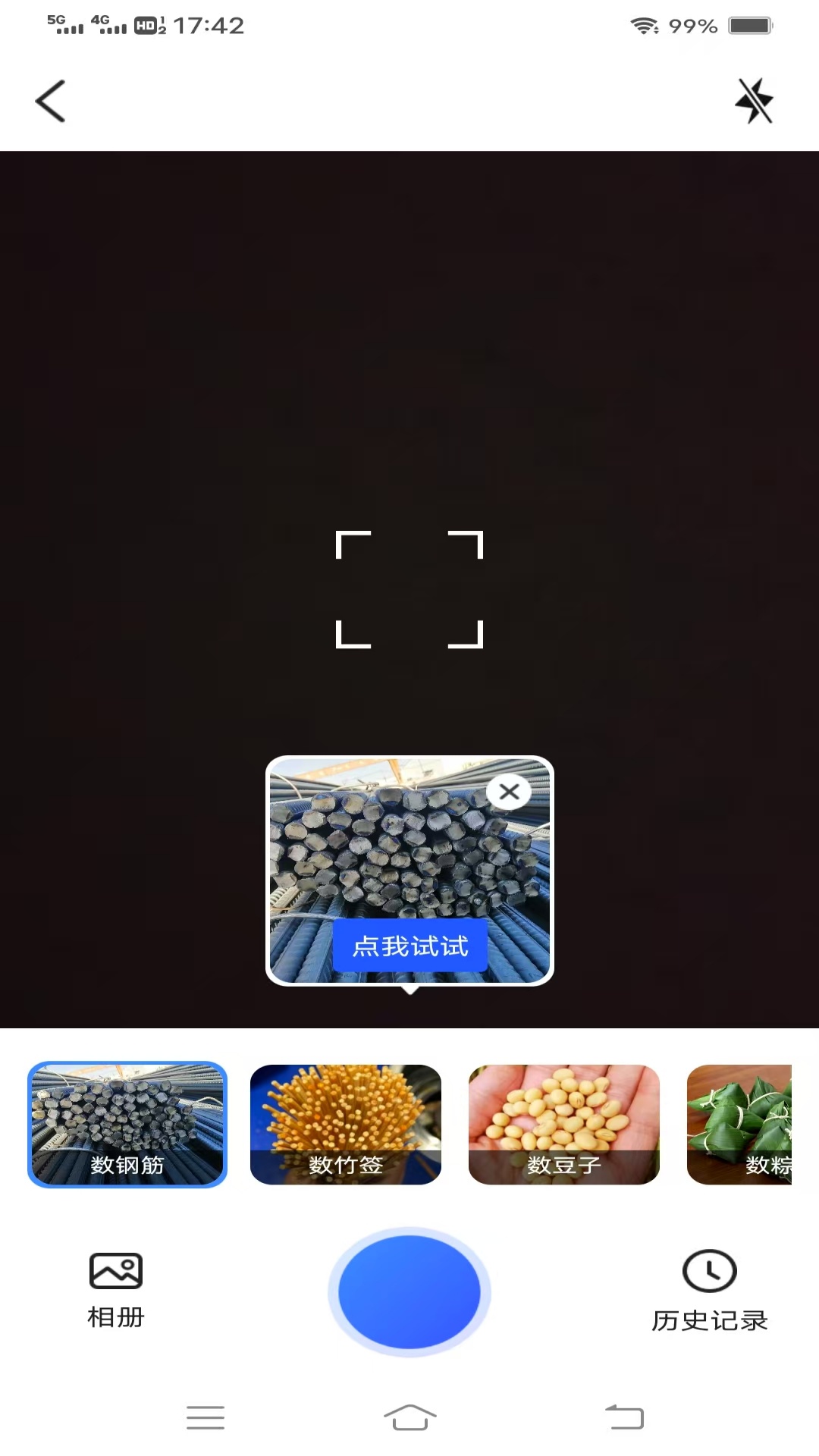The height and width of the screenshot is (1456, 819).
Task: Open the 相册 photo album
Action: tap(116, 1291)
